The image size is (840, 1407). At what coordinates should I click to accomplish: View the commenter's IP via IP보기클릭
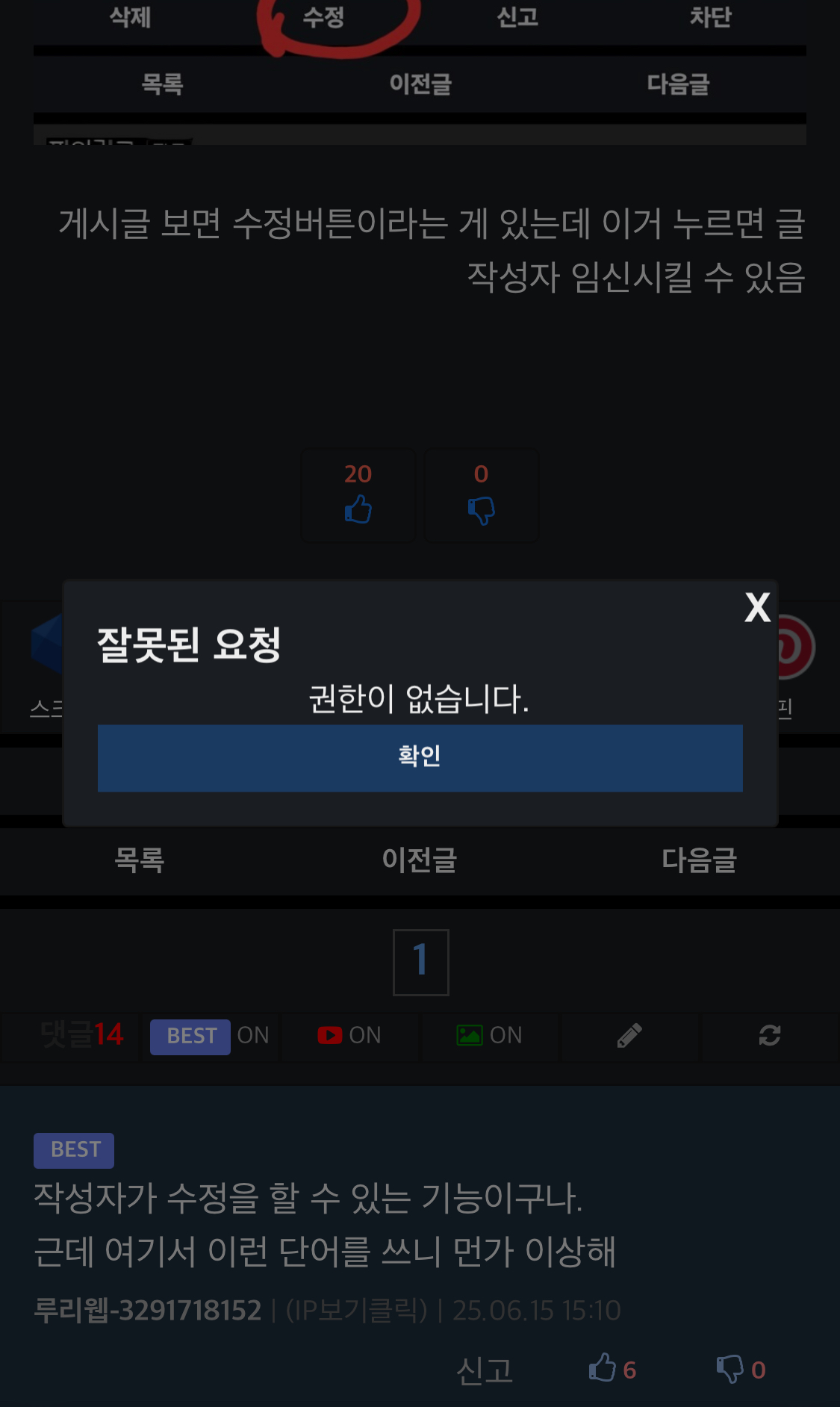(357, 1311)
